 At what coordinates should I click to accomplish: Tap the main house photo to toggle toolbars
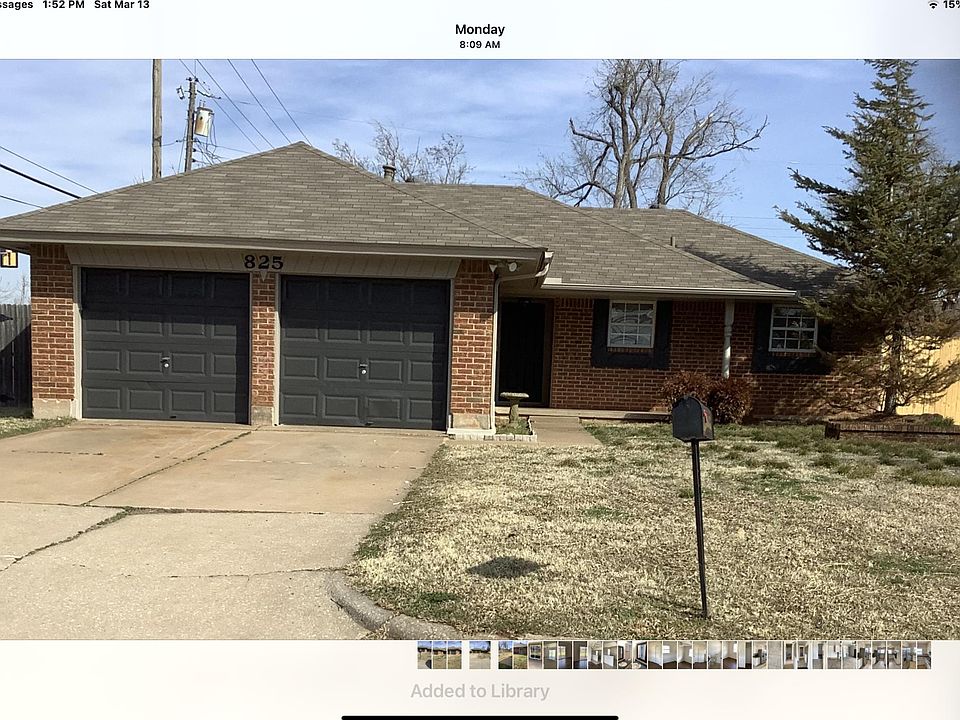[480, 350]
